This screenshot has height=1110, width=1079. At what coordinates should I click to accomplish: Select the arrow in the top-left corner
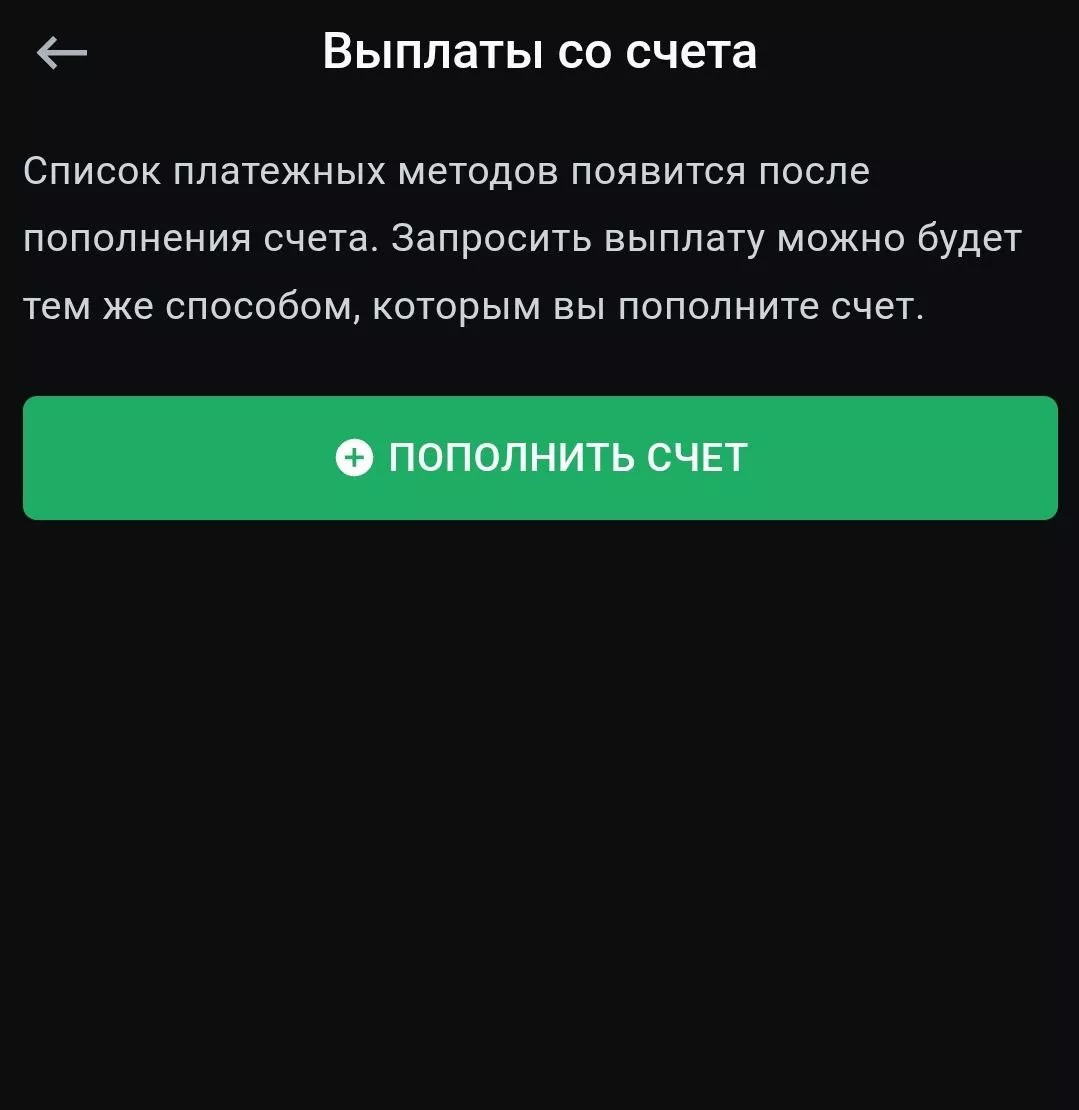[x=62, y=52]
